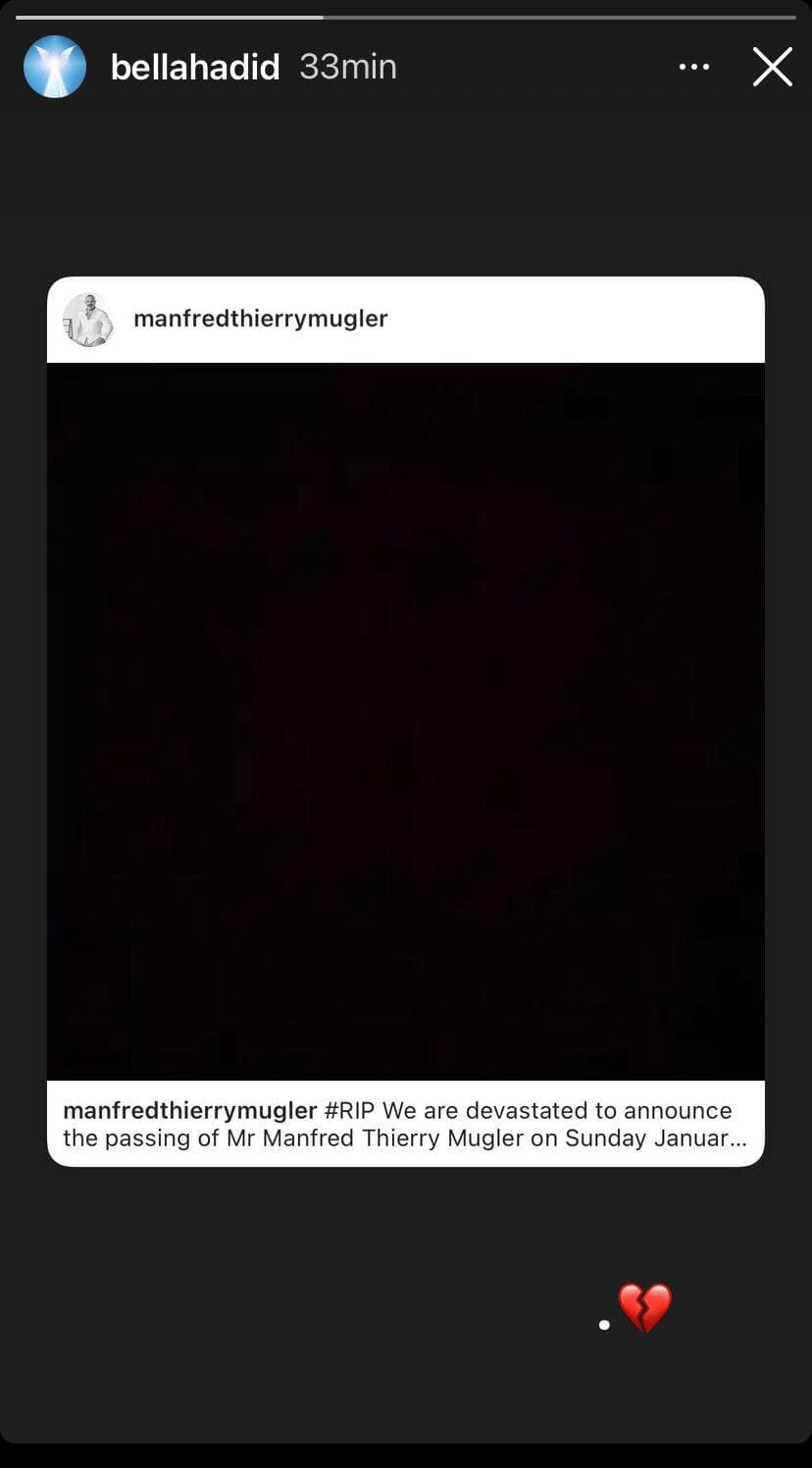Visit the bellahadid username link

pos(195,68)
